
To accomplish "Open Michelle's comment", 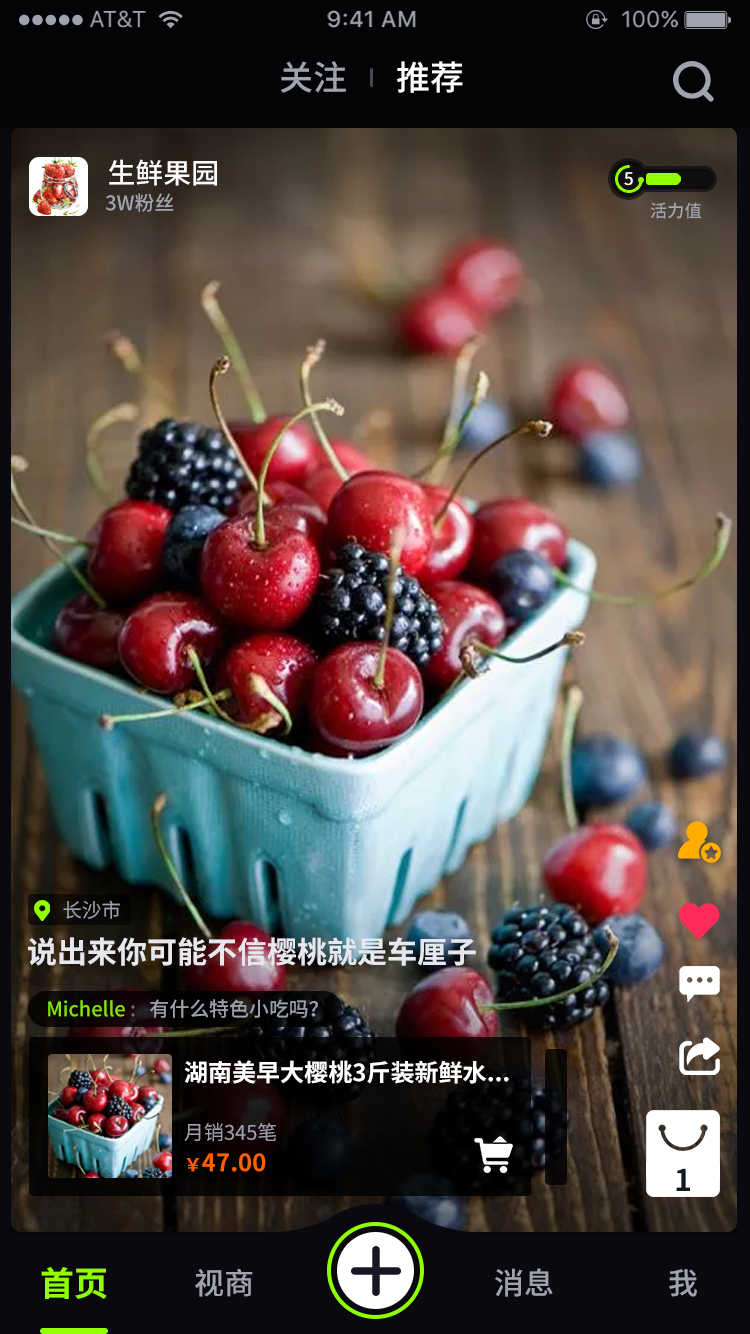I will pos(185,1009).
